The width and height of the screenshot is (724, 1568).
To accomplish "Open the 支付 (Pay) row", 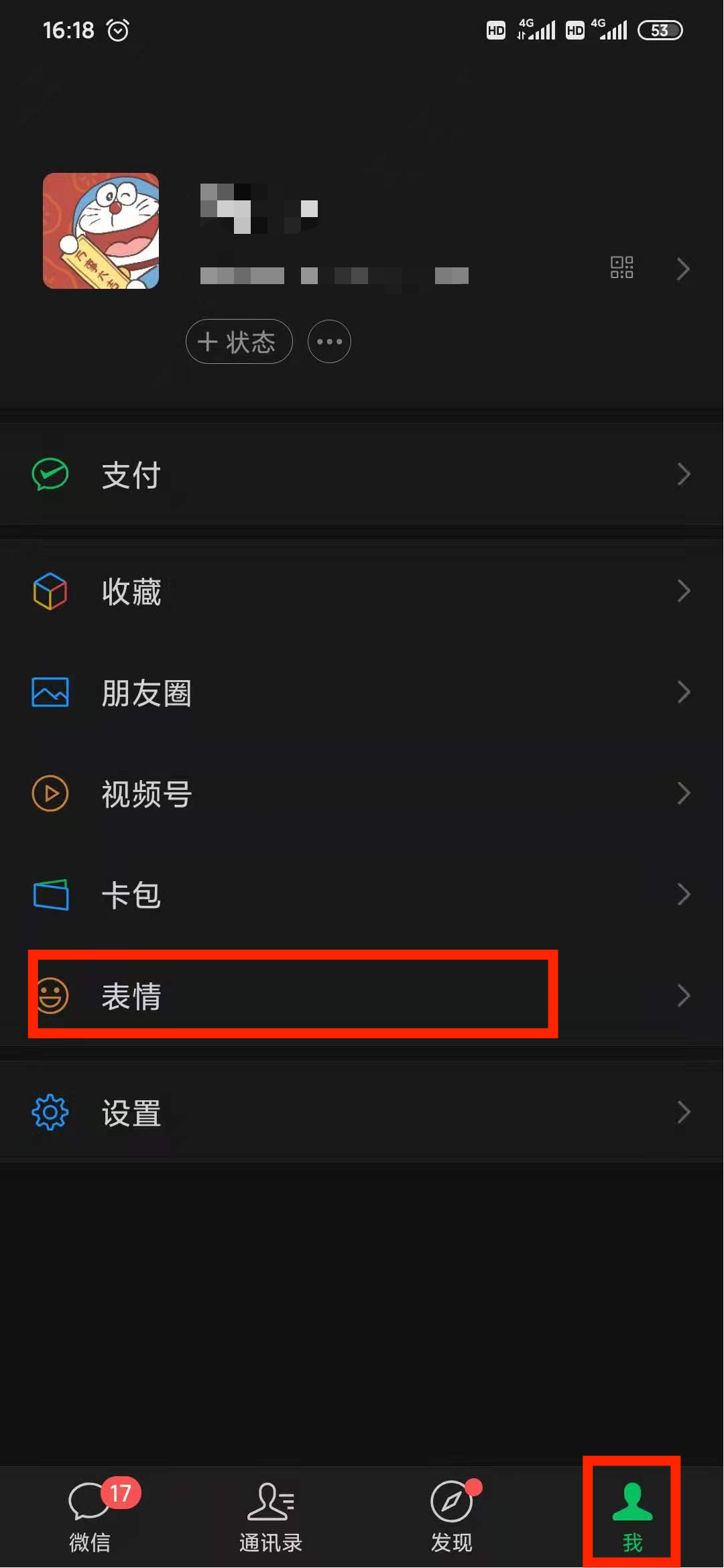I will pos(362,474).
